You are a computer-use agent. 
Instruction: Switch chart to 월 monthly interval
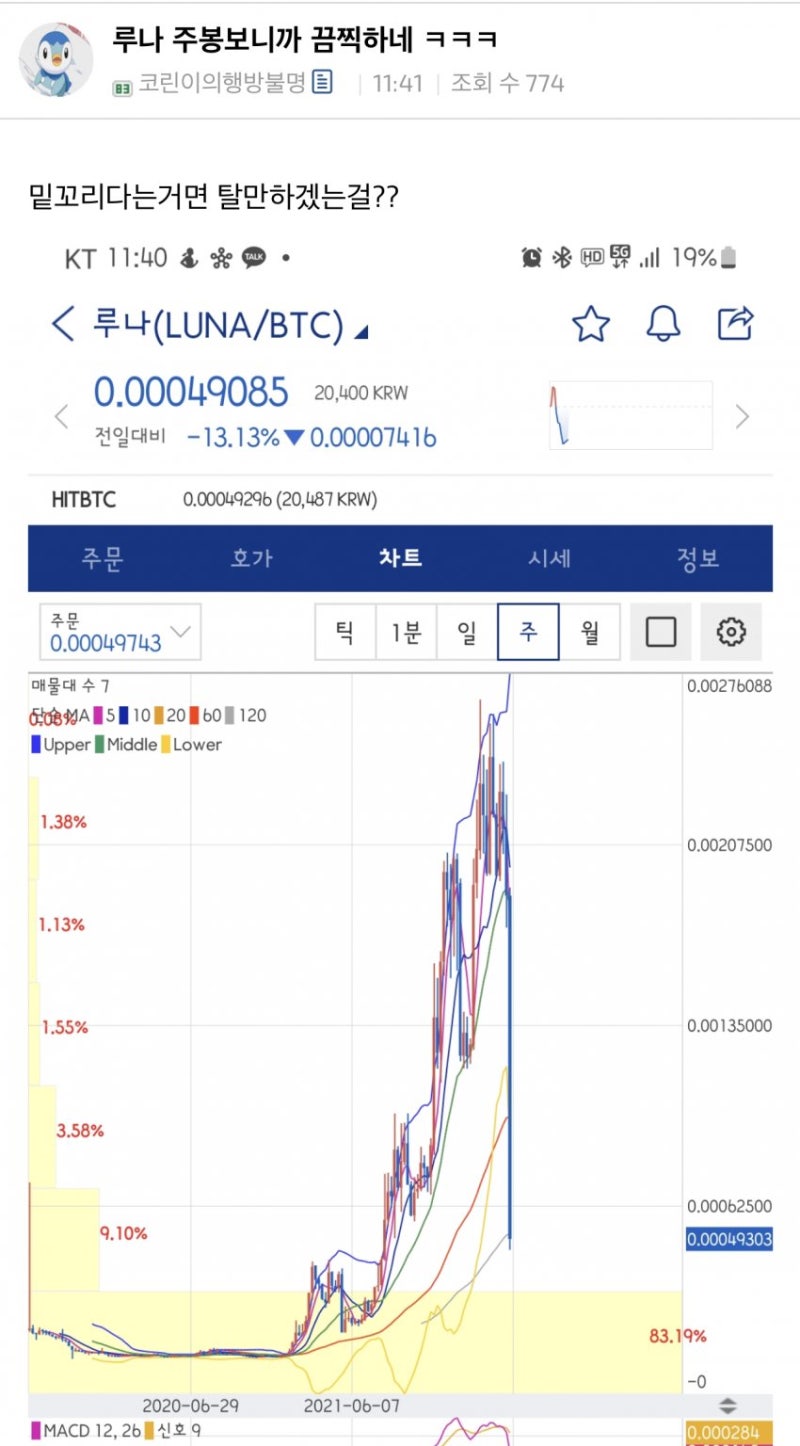pyautogui.click(x=589, y=632)
